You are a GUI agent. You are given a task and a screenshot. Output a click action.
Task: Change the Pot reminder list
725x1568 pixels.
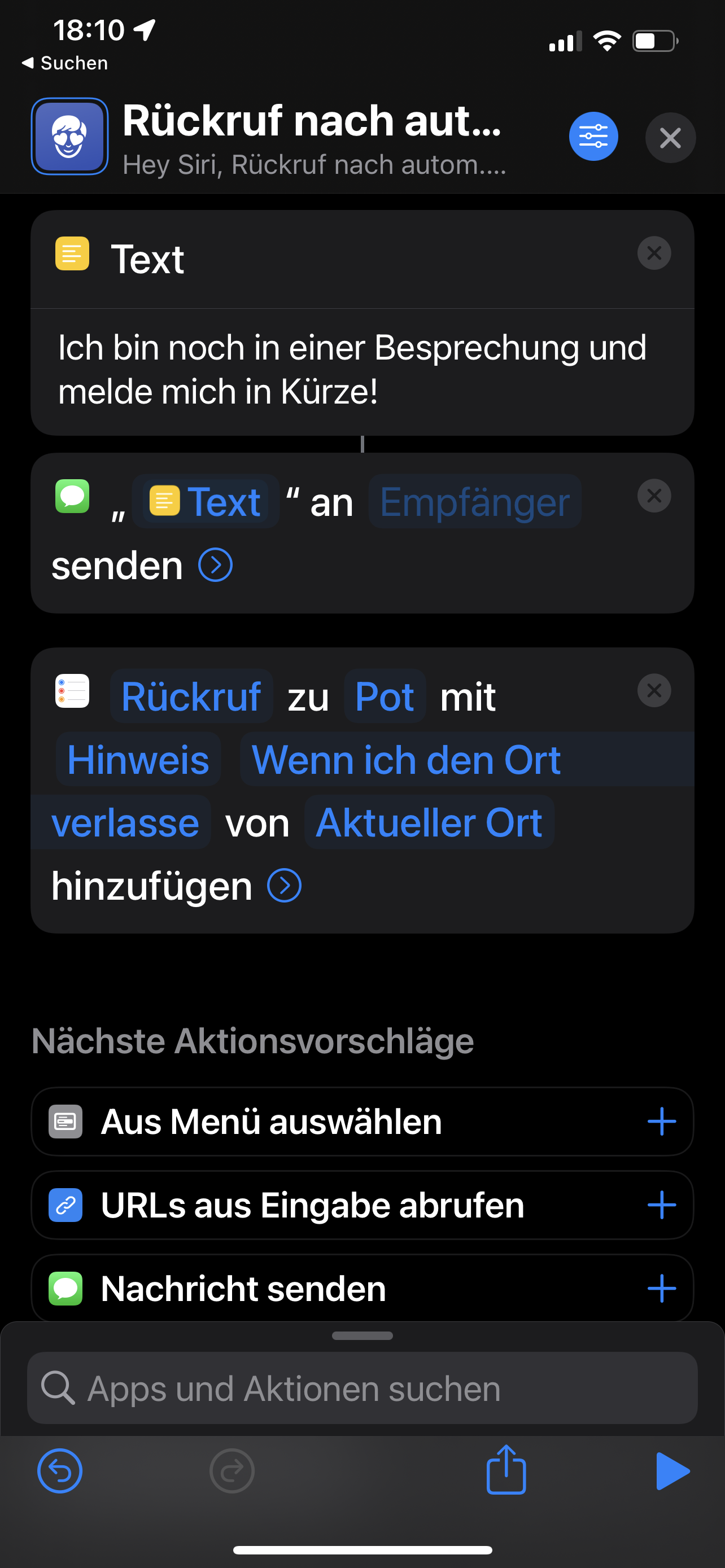(385, 697)
